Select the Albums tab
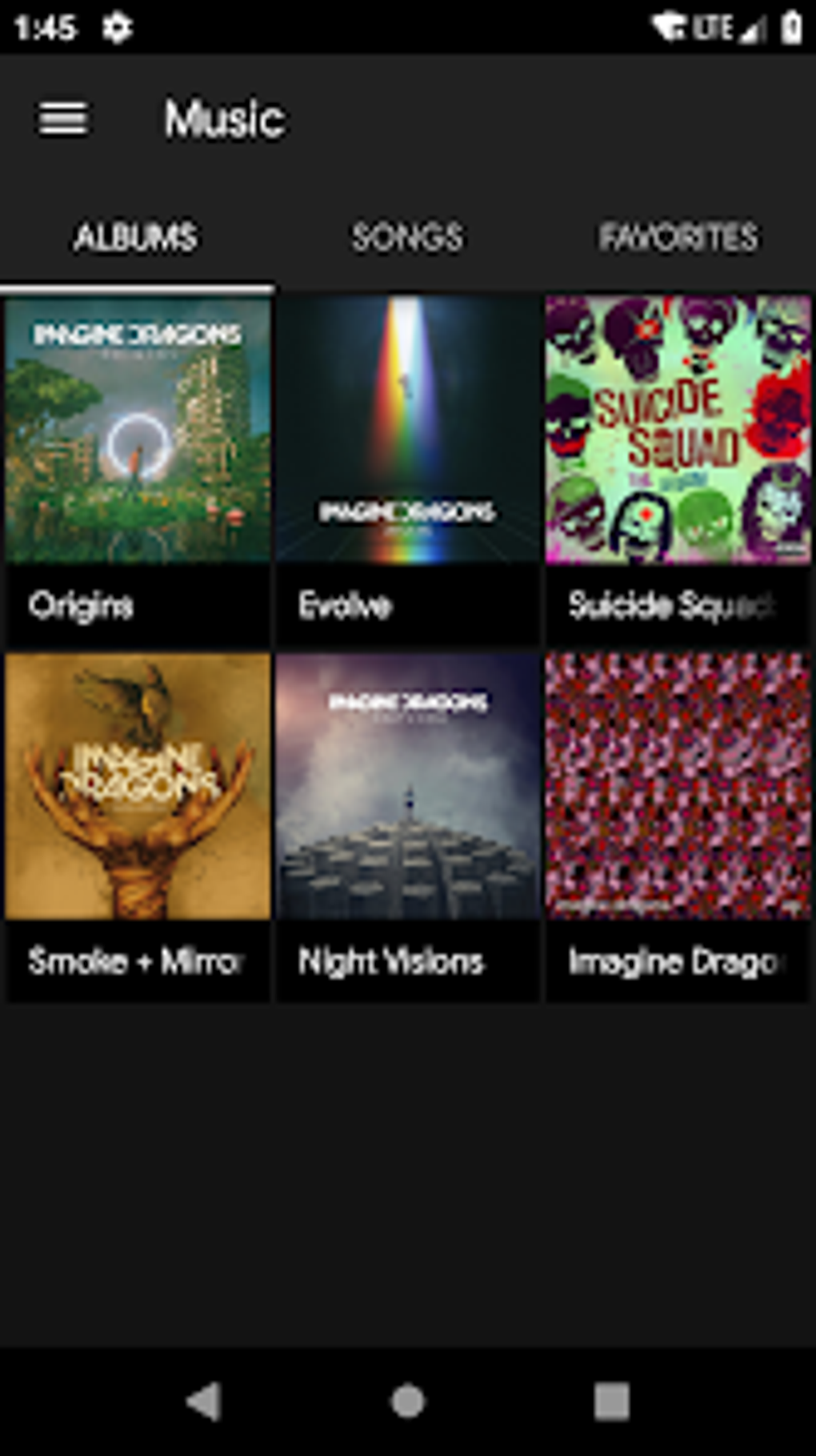The image size is (816, 1456). click(x=136, y=237)
